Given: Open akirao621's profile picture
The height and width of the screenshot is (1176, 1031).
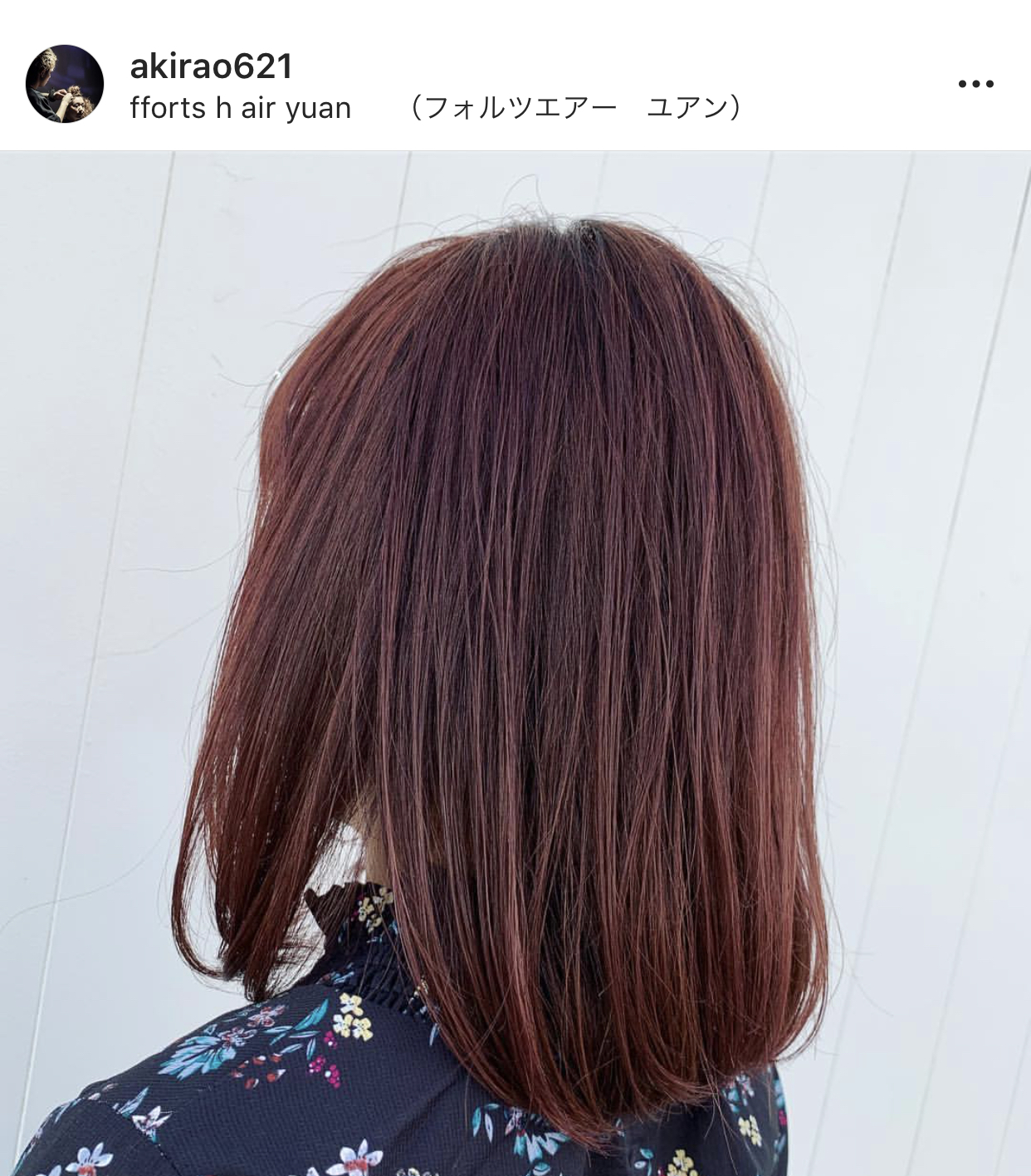Looking at the screenshot, I should [65, 84].
